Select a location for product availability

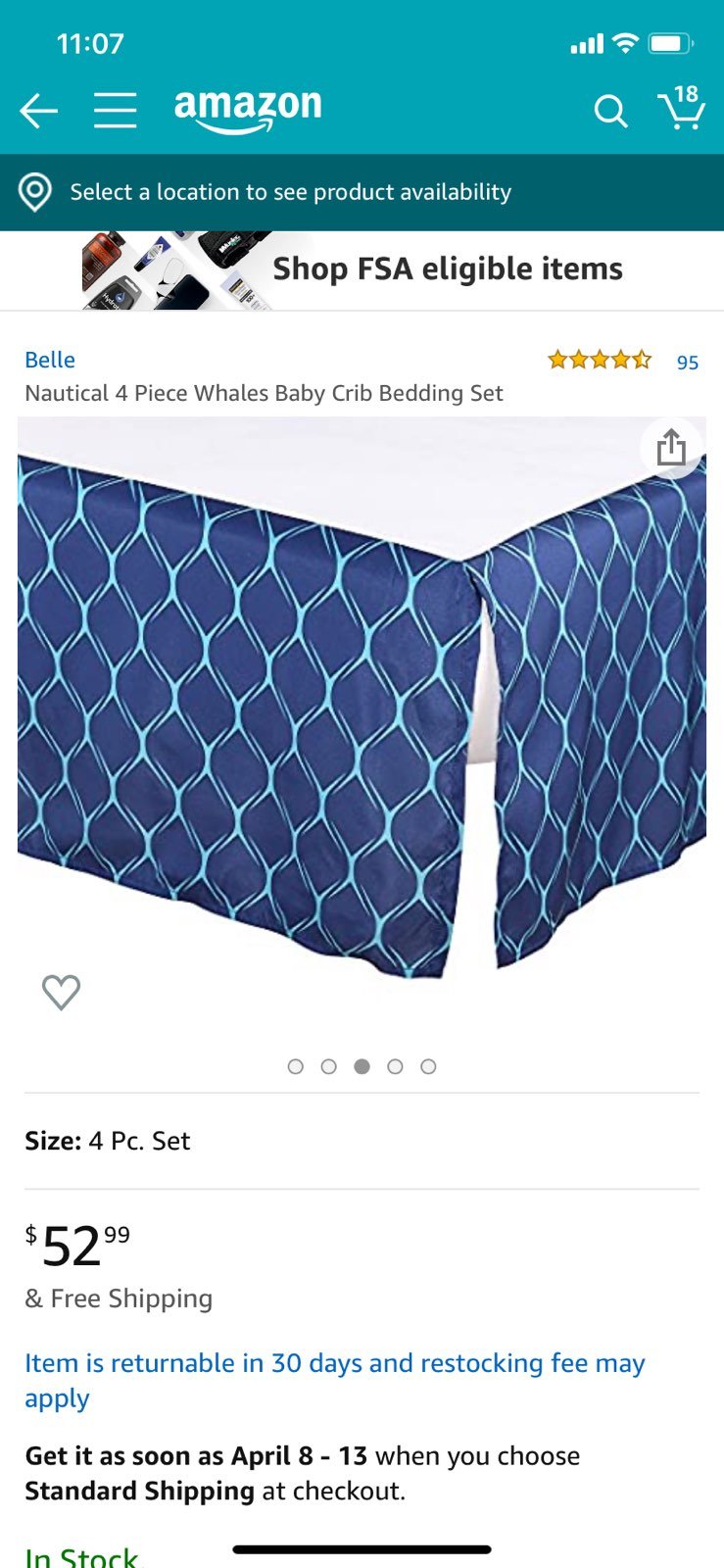(x=362, y=192)
